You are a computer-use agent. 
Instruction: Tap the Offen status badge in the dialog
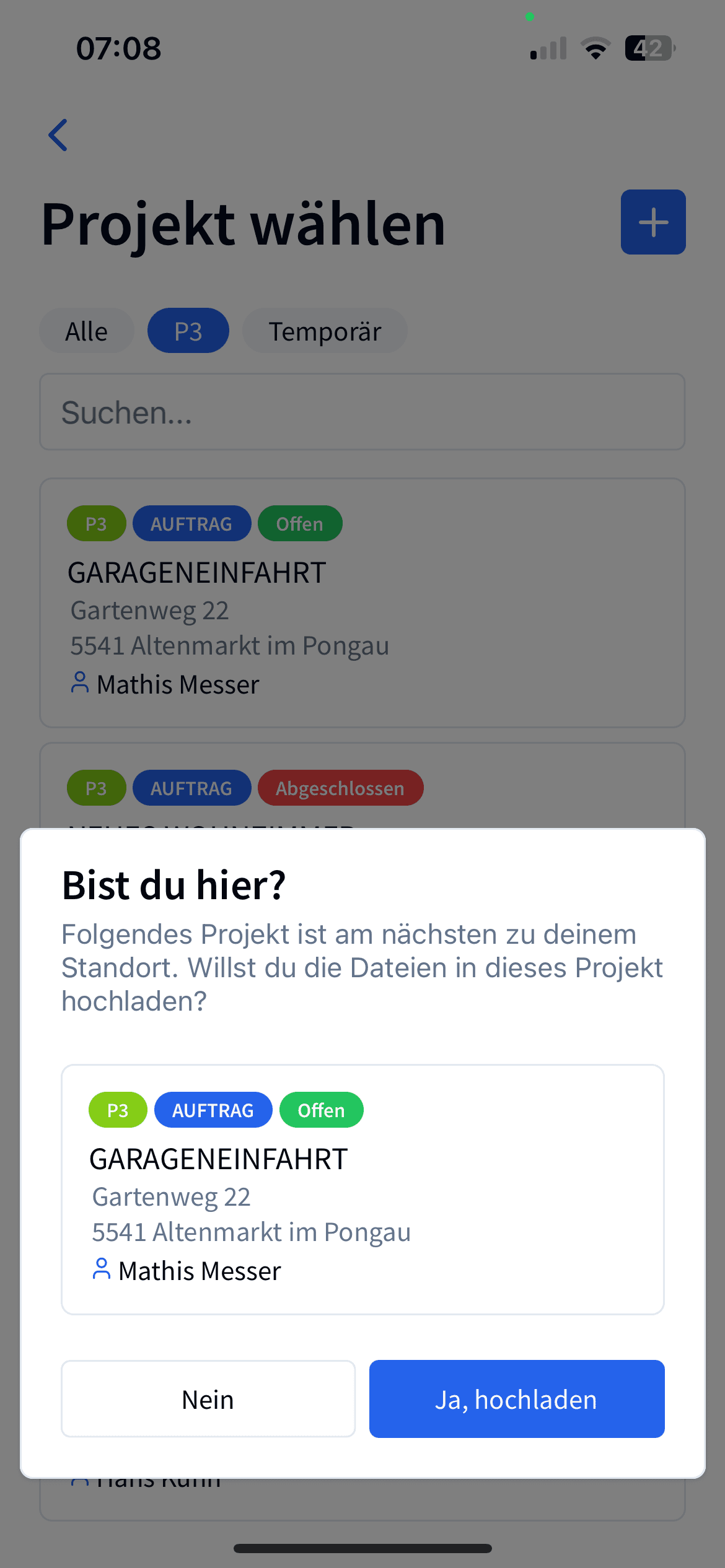pos(321,1110)
